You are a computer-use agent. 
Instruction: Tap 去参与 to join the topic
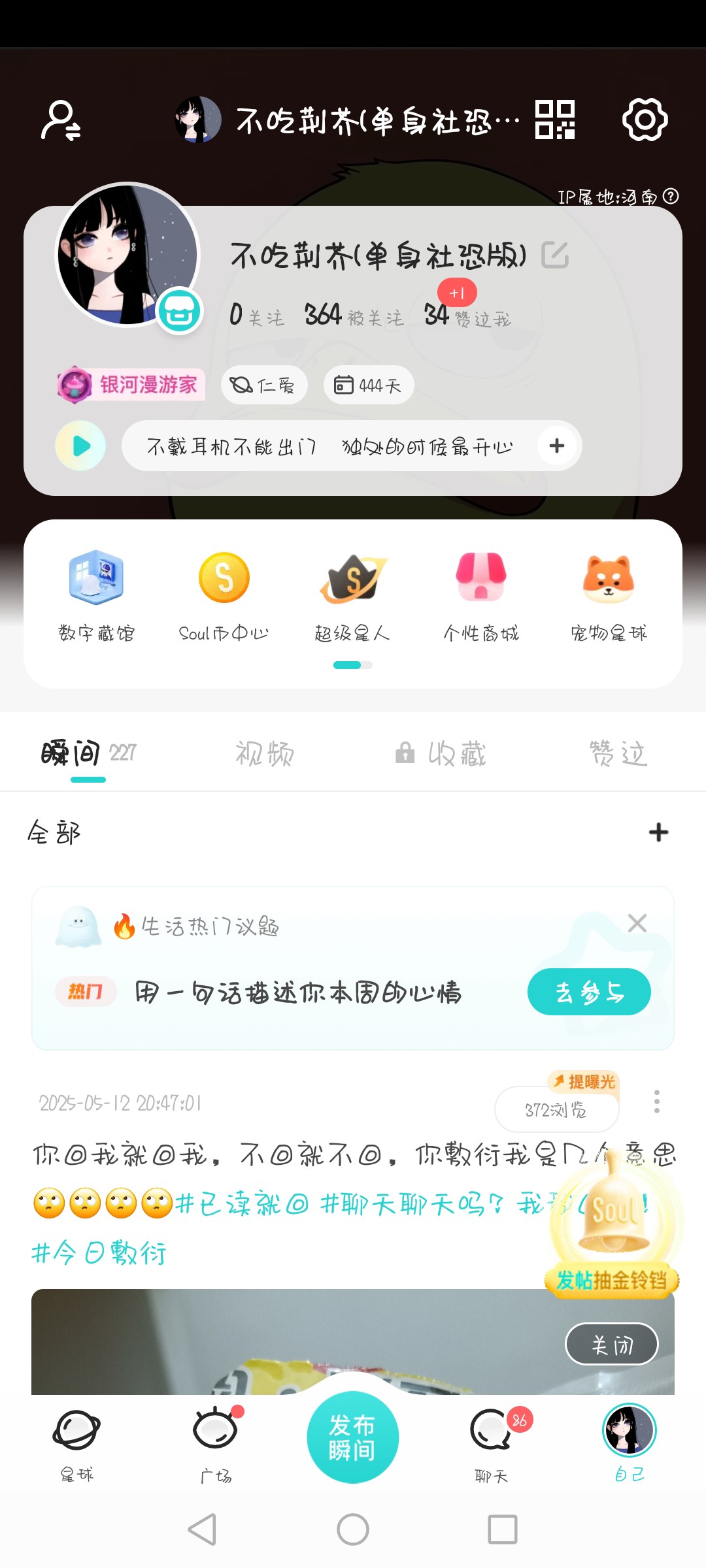click(x=589, y=992)
